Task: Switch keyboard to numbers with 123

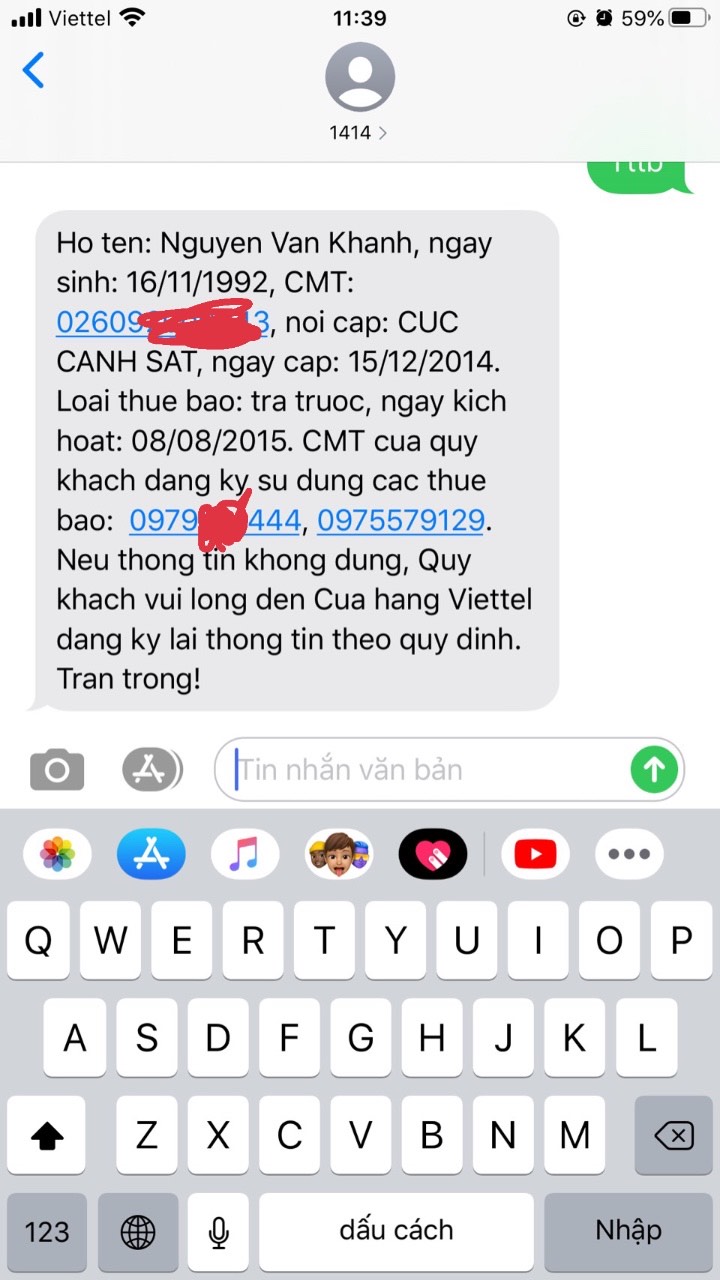Action: pyautogui.click(x=47, y=1231)
